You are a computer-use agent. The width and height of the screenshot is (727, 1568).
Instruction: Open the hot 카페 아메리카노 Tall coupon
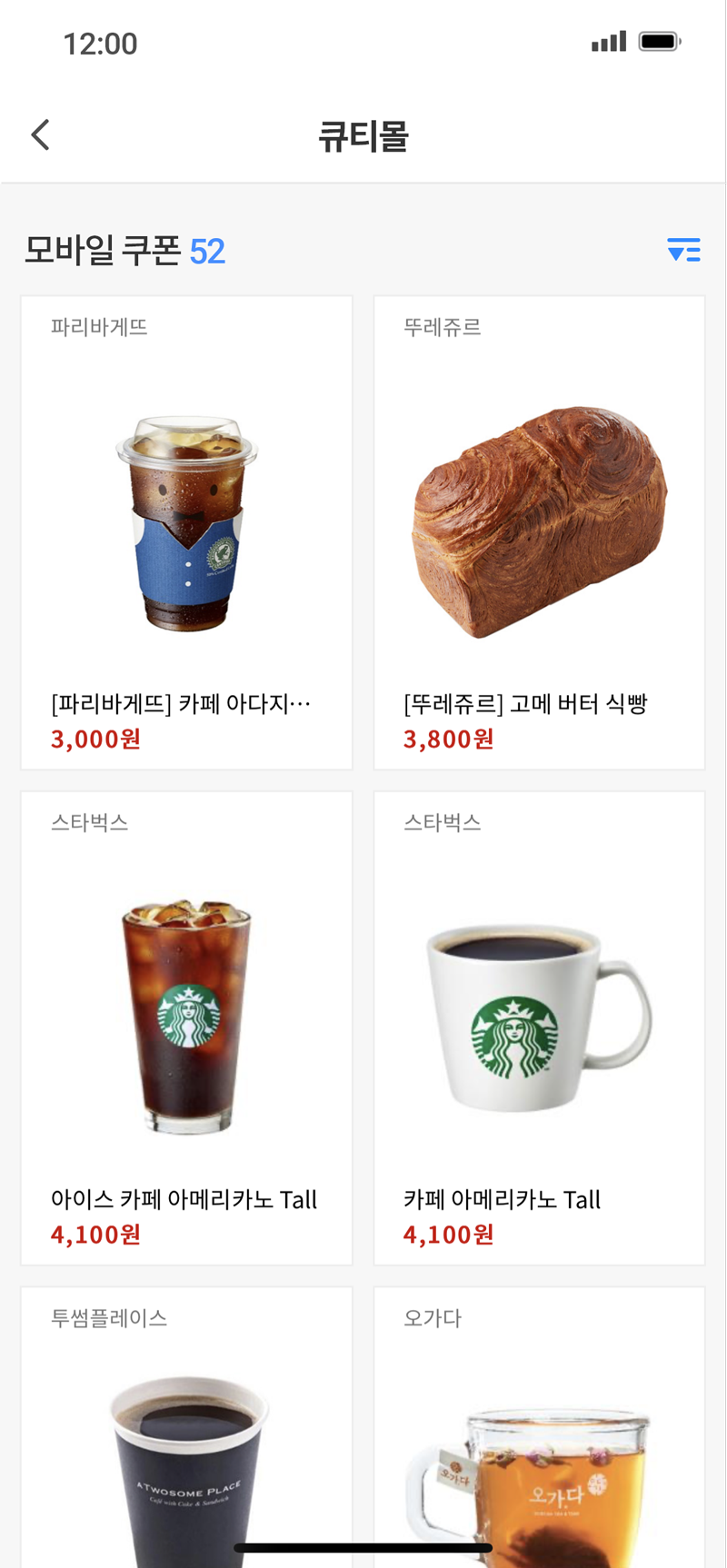click(x=539, y=1027)
